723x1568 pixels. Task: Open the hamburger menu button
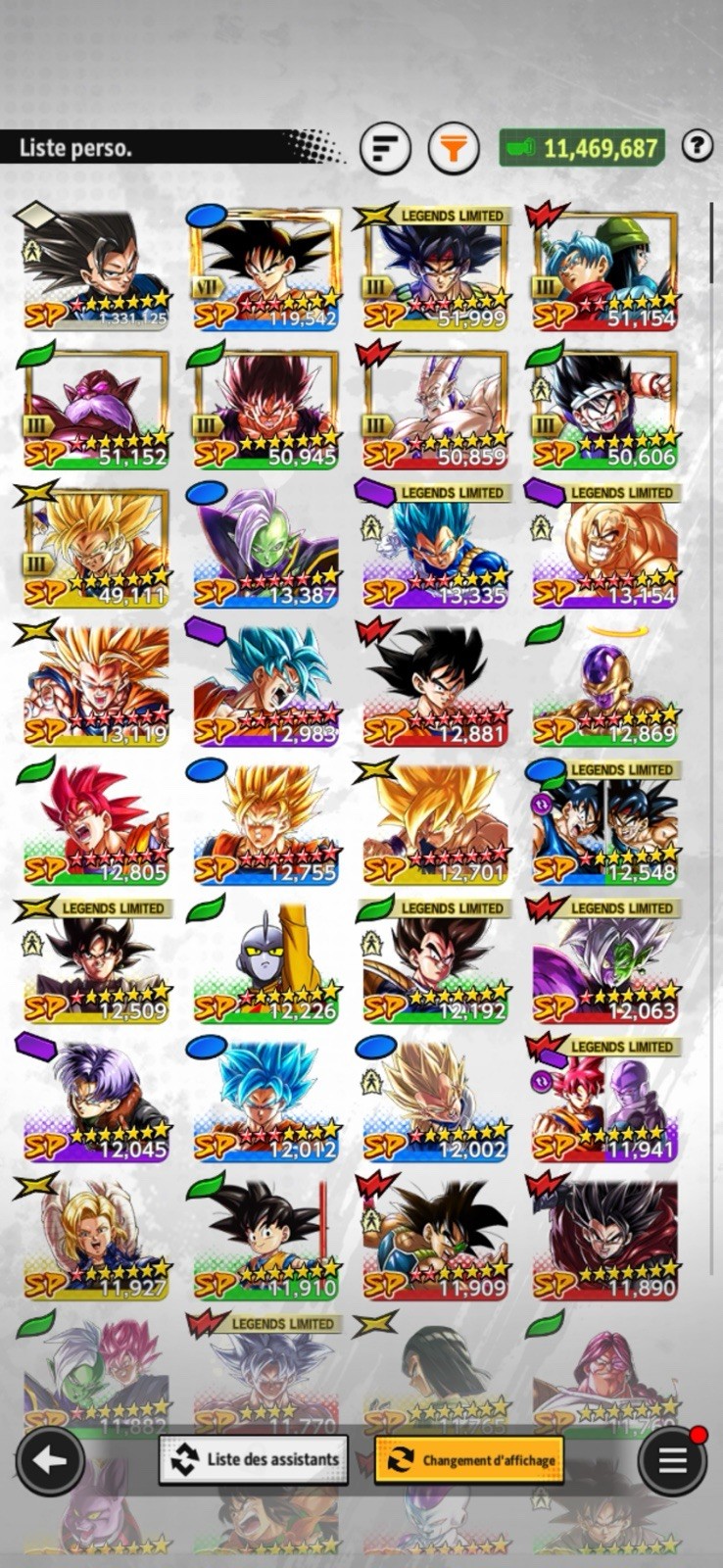(x=672, y=1460)
